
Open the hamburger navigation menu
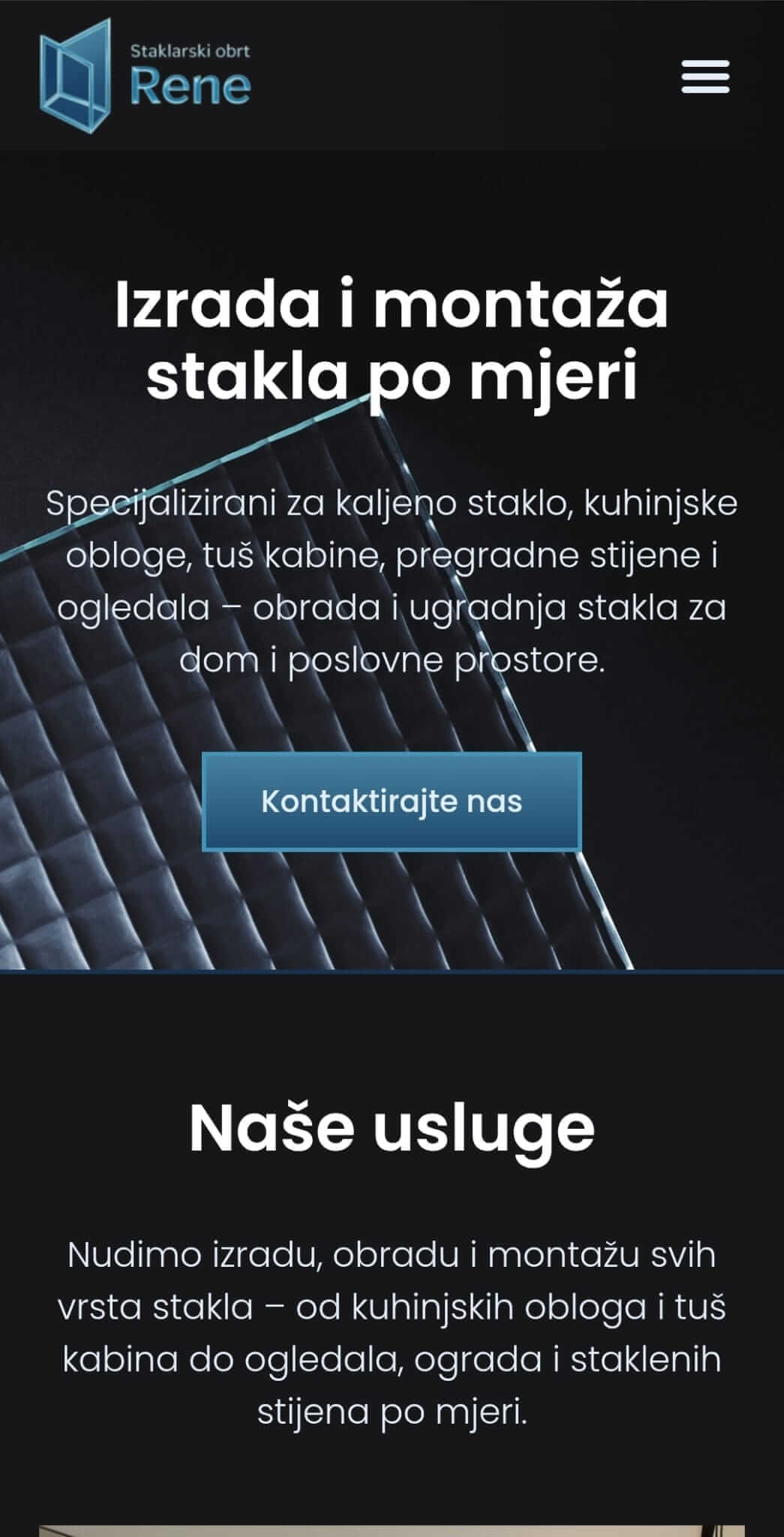pos(704,77)
